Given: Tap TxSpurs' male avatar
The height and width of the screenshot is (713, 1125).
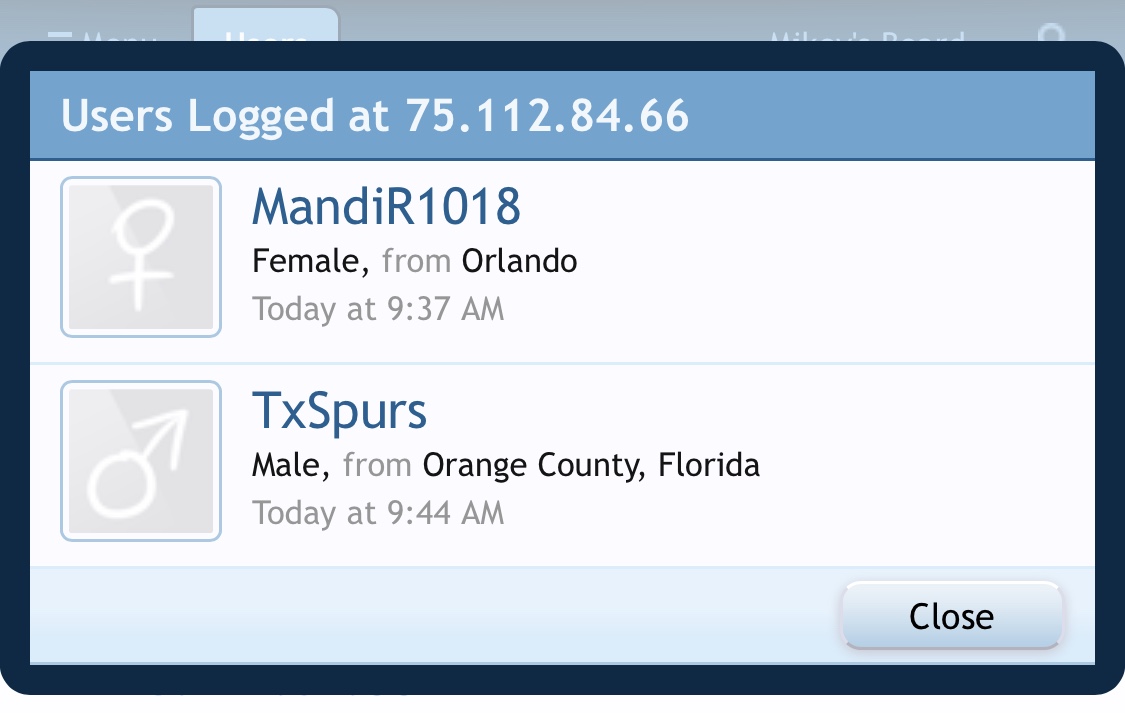Looking at the screenshot, I should tap(141, 461).
